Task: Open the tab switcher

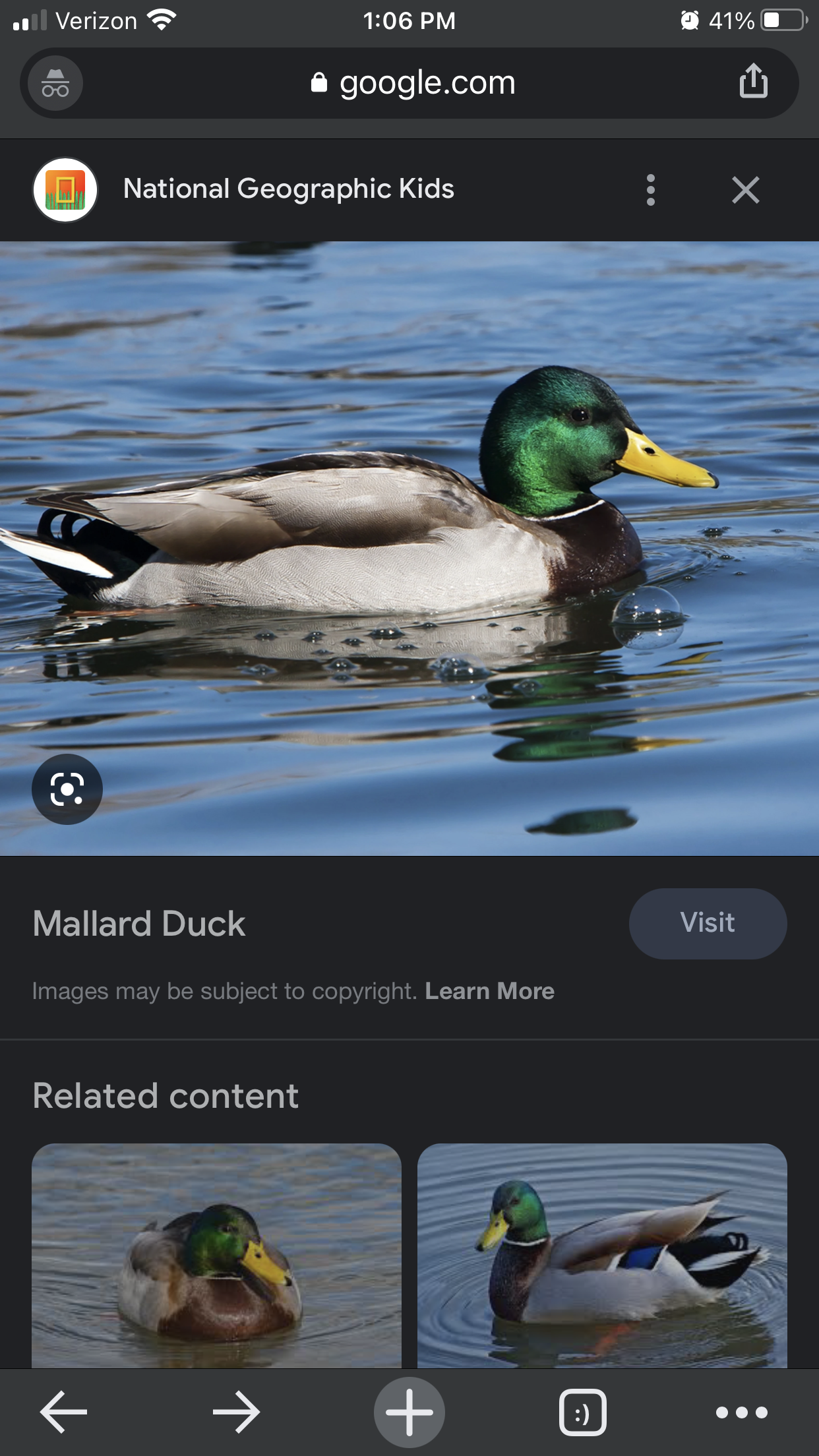Action: pos(582,1412)
